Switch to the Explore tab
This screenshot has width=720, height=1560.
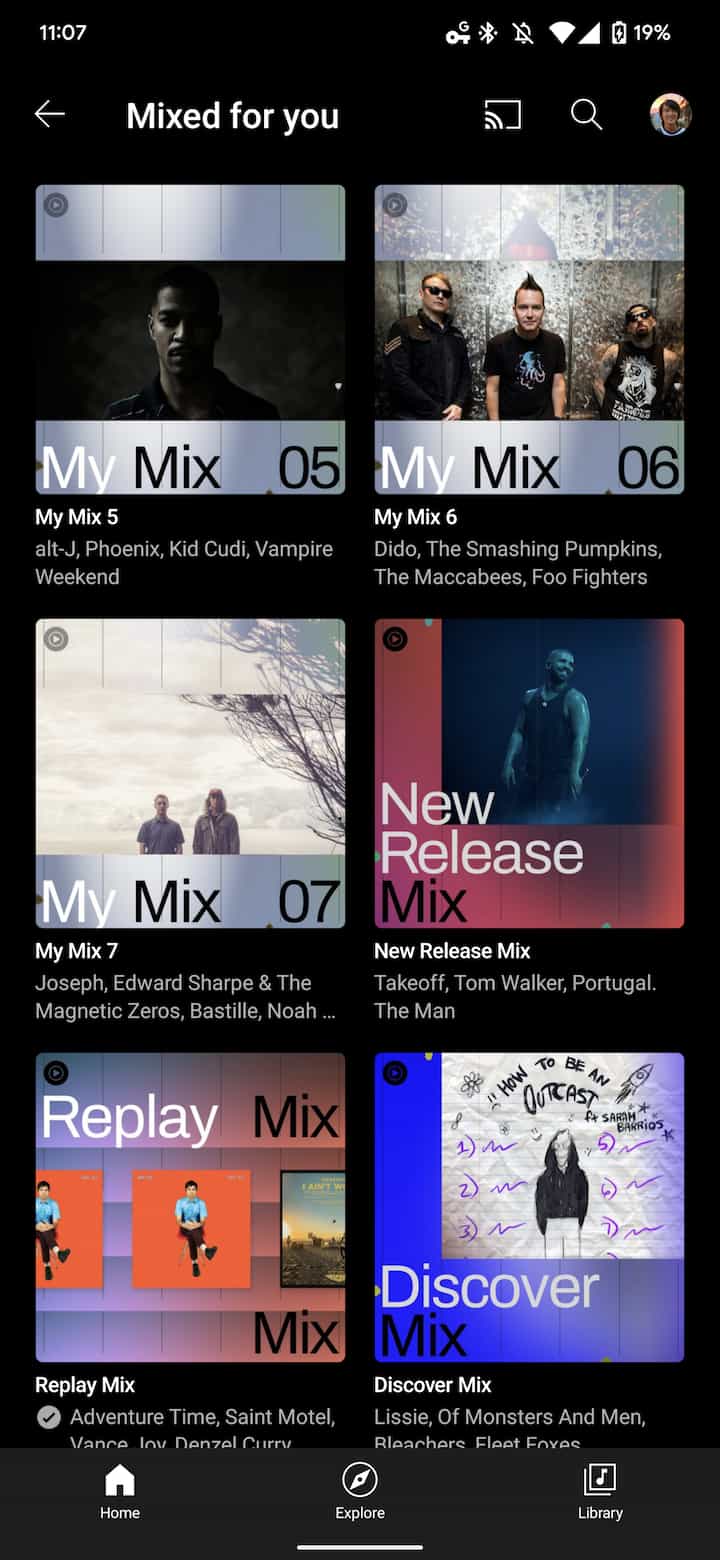point(360,1492)
